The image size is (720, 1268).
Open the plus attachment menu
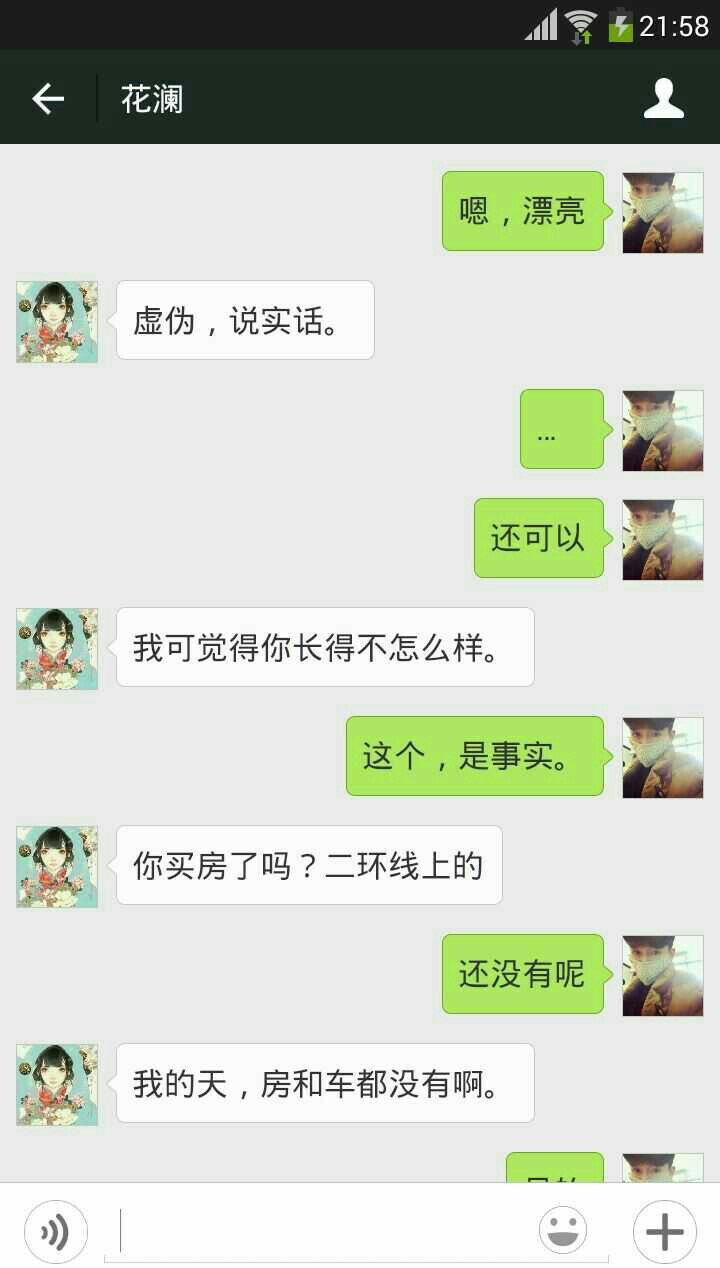[x=664, y=1231]
